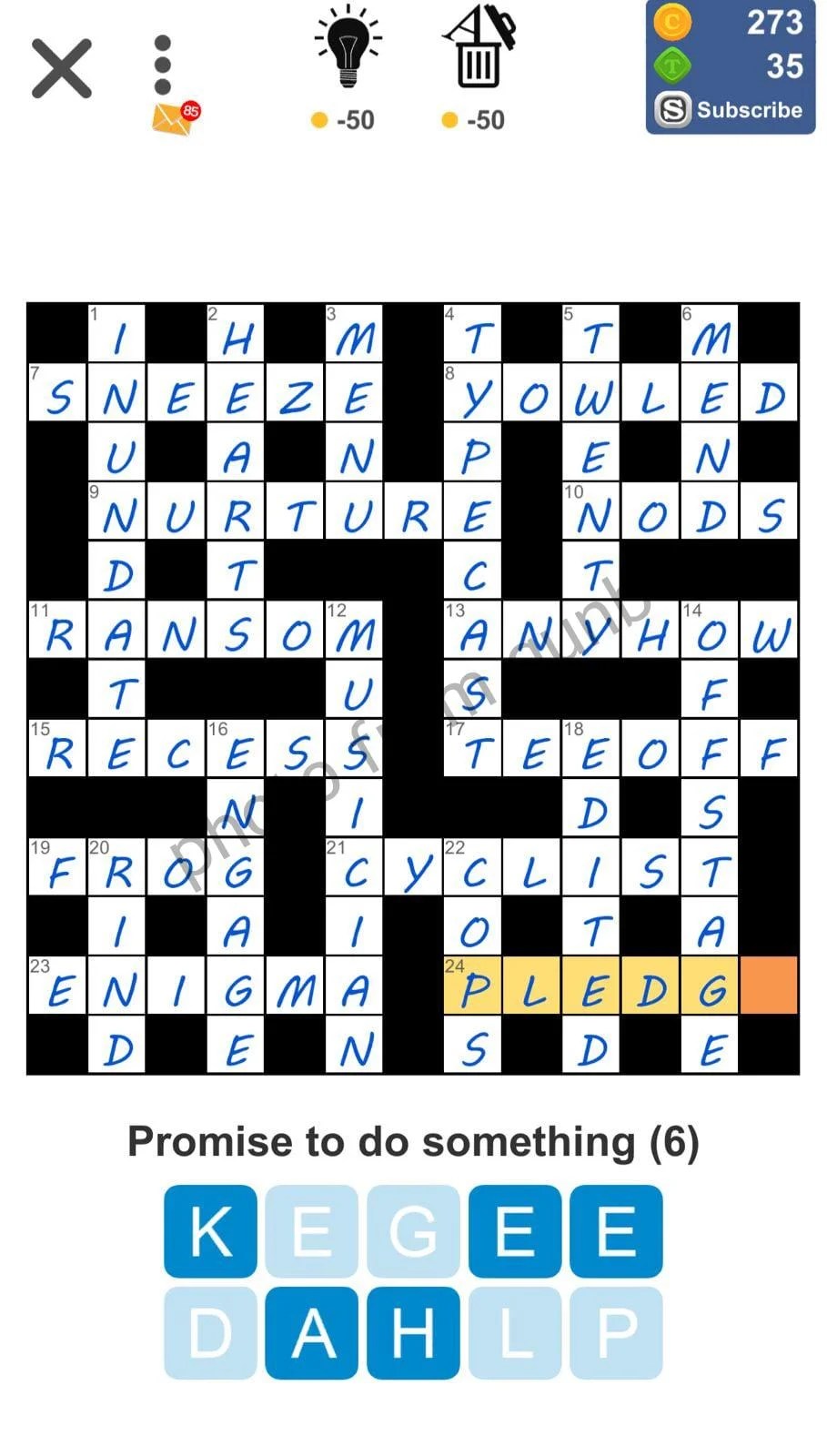Open the three-dot overflow menu
This screenshot has height=1456, width=827.
pos(163,66)
